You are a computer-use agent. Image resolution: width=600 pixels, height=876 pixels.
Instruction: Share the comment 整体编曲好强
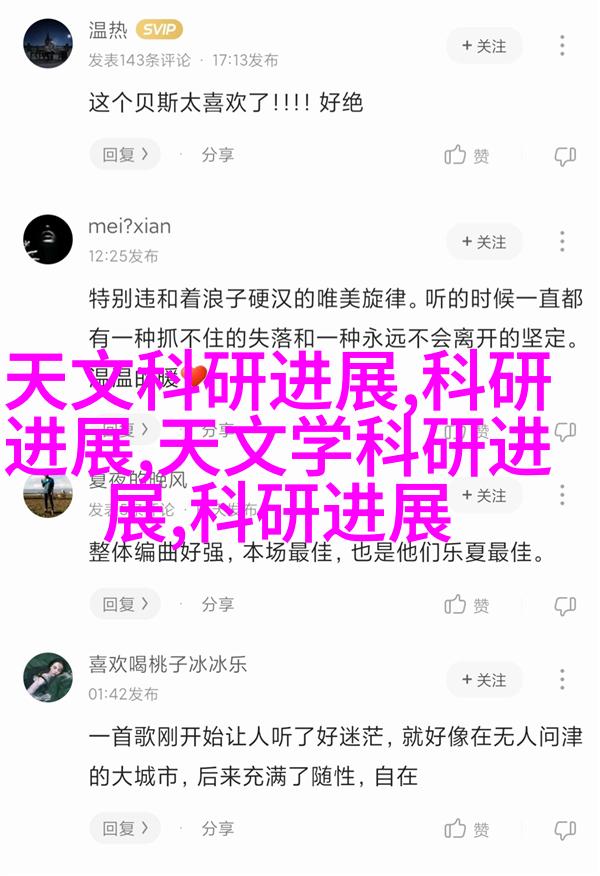point(217,604)
